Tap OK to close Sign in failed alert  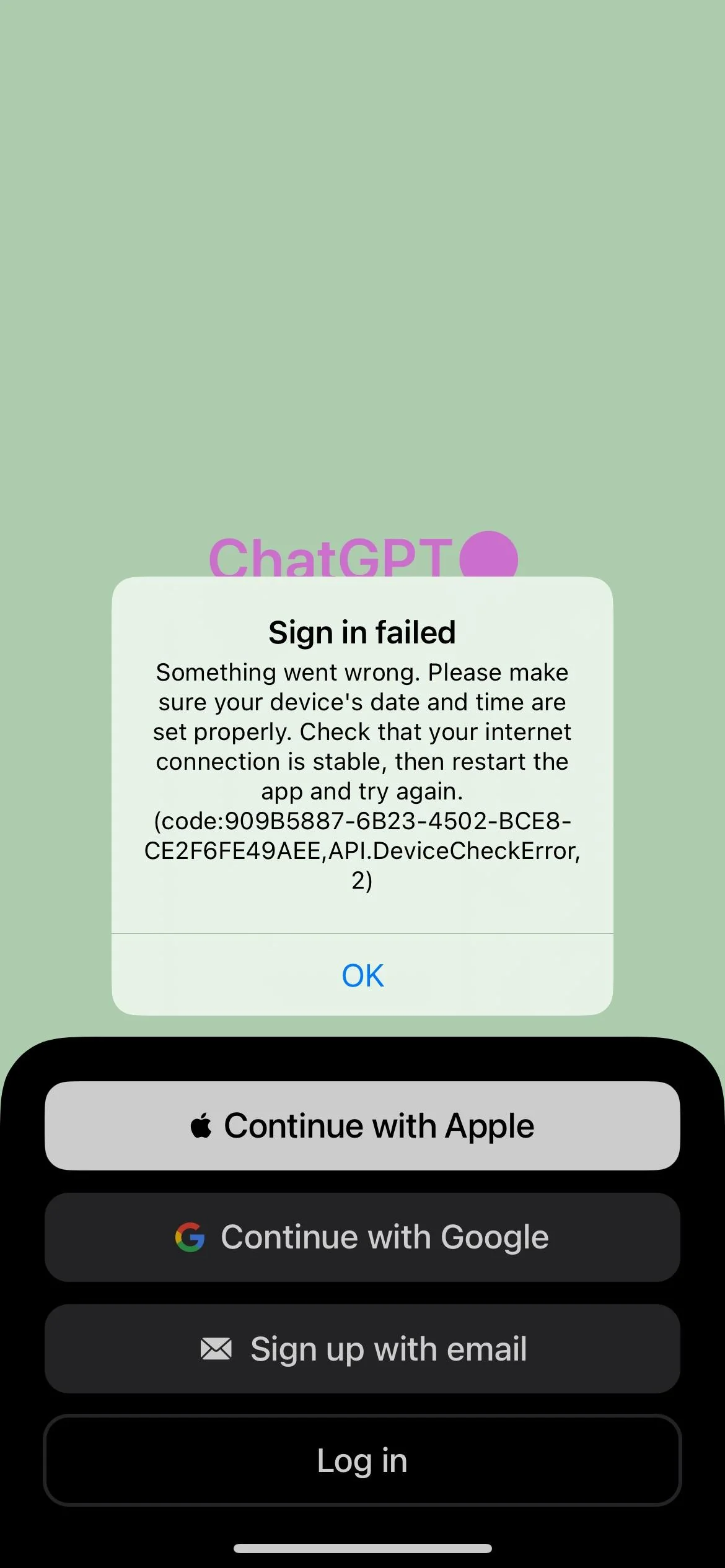(x=362, y=974)
